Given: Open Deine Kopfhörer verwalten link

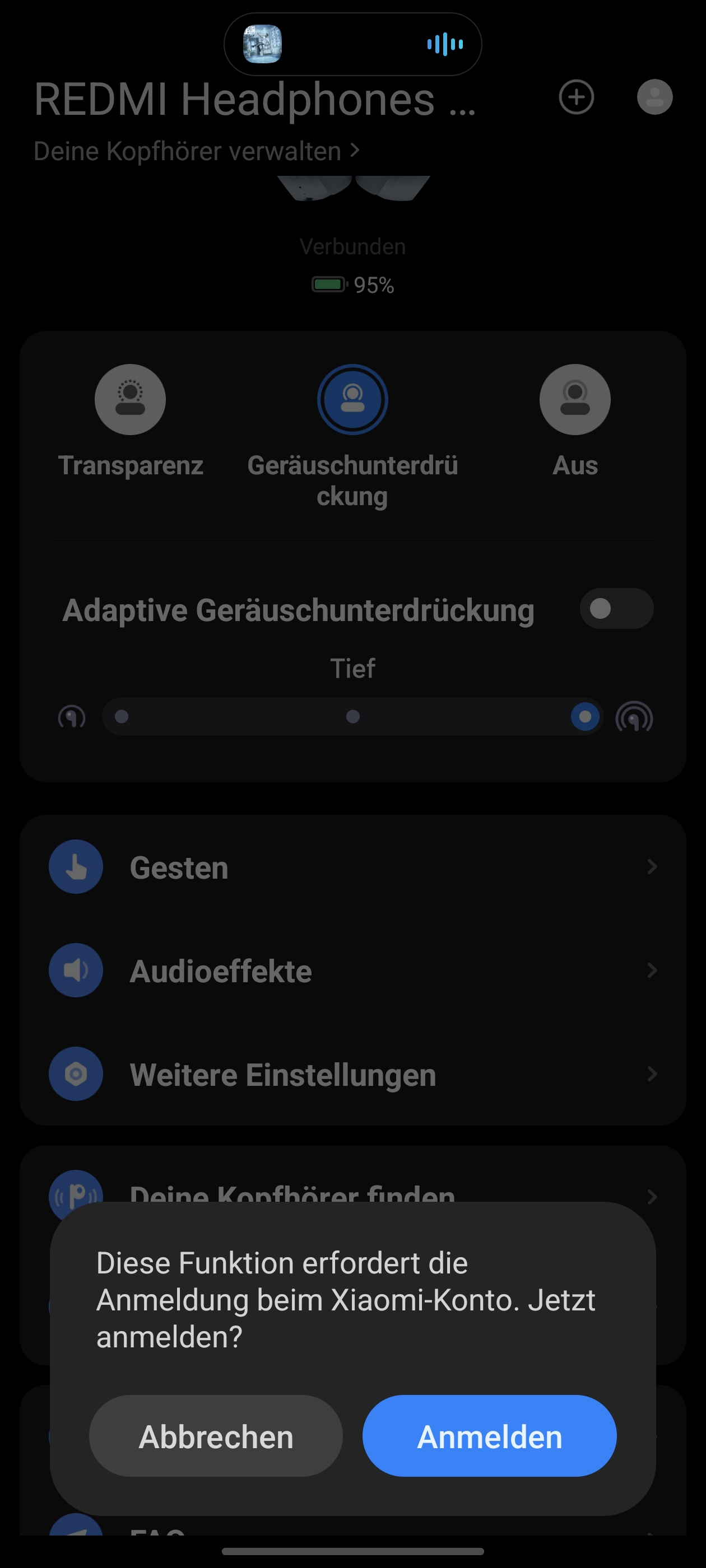Looking at the screenshot, I should (196, 151).
